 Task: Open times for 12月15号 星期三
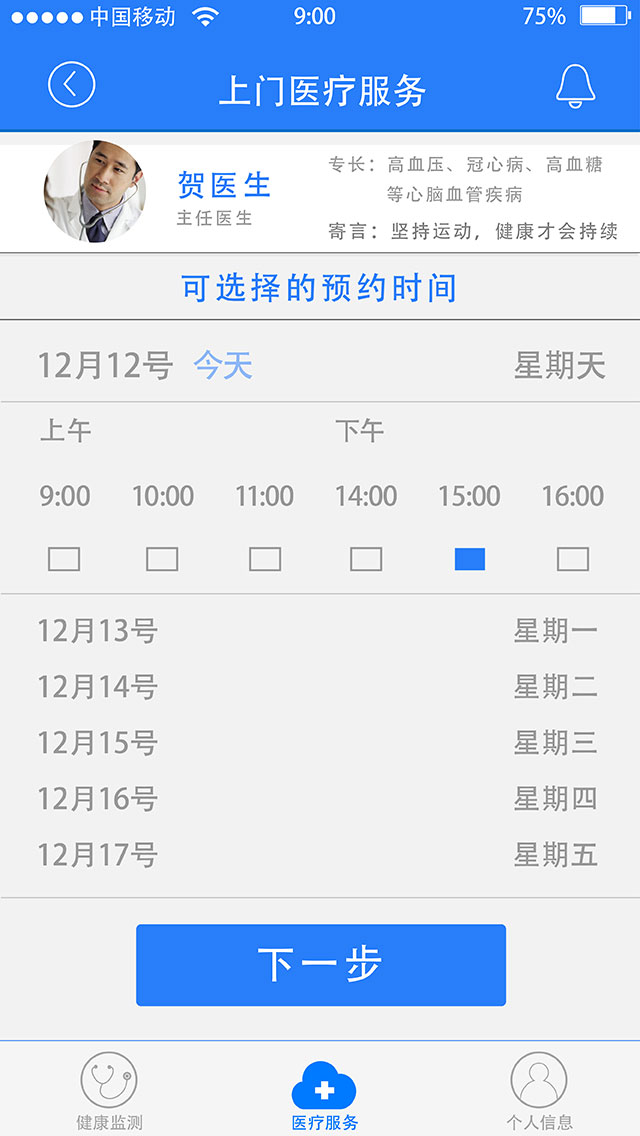click(320, 743)
